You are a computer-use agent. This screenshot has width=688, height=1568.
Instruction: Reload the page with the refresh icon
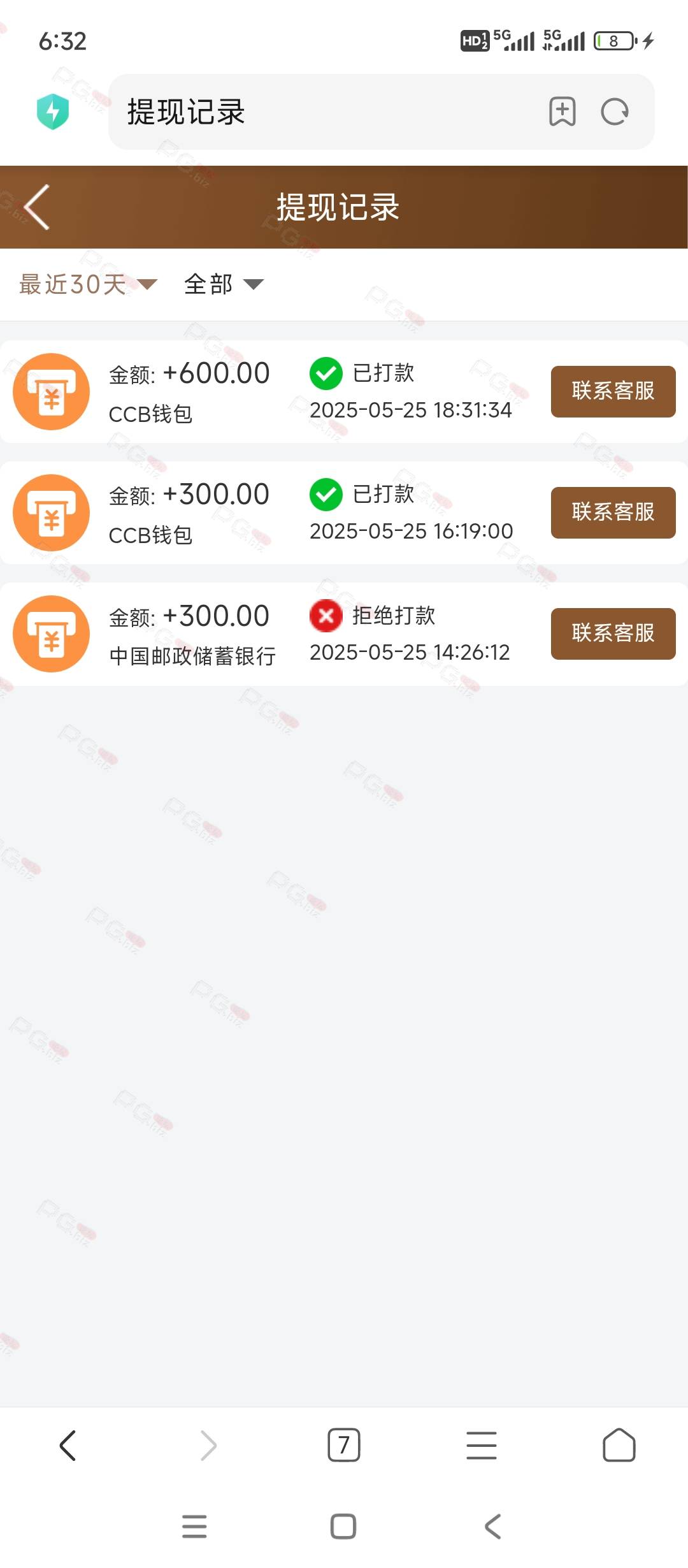tap(615, 112)
